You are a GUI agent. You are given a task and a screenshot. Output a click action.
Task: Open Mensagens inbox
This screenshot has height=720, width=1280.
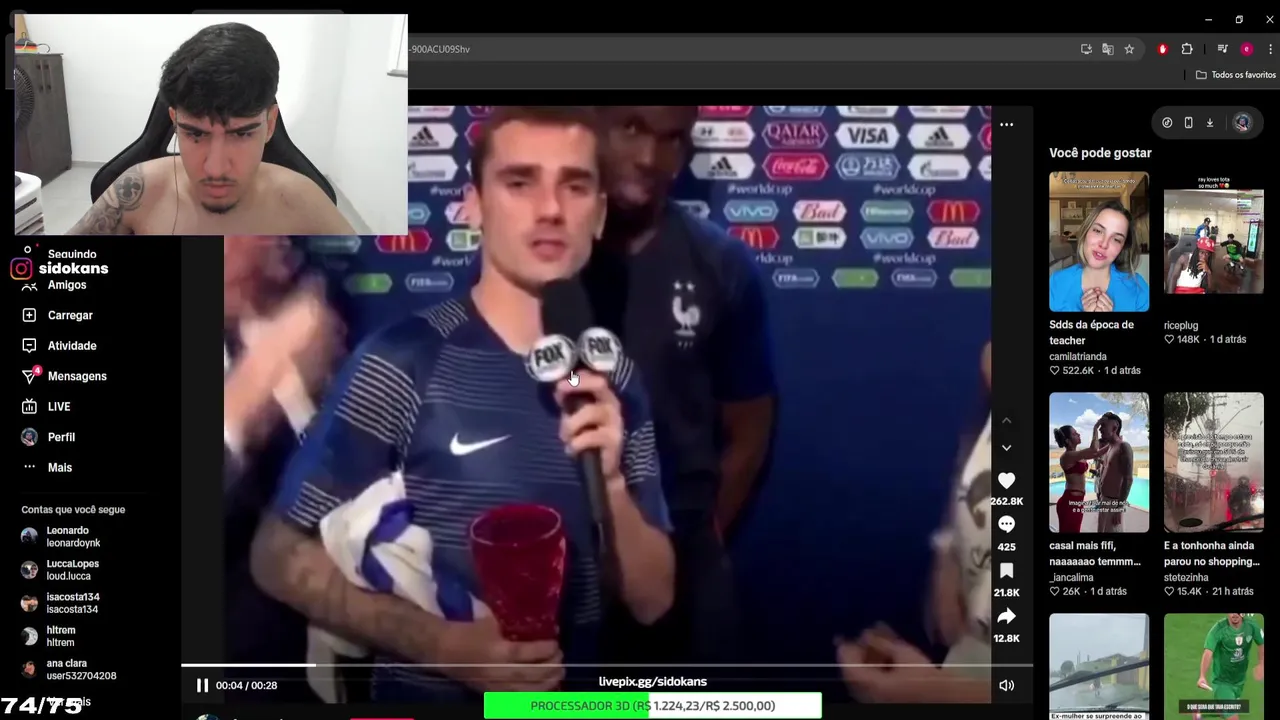(x=76, y=376)
